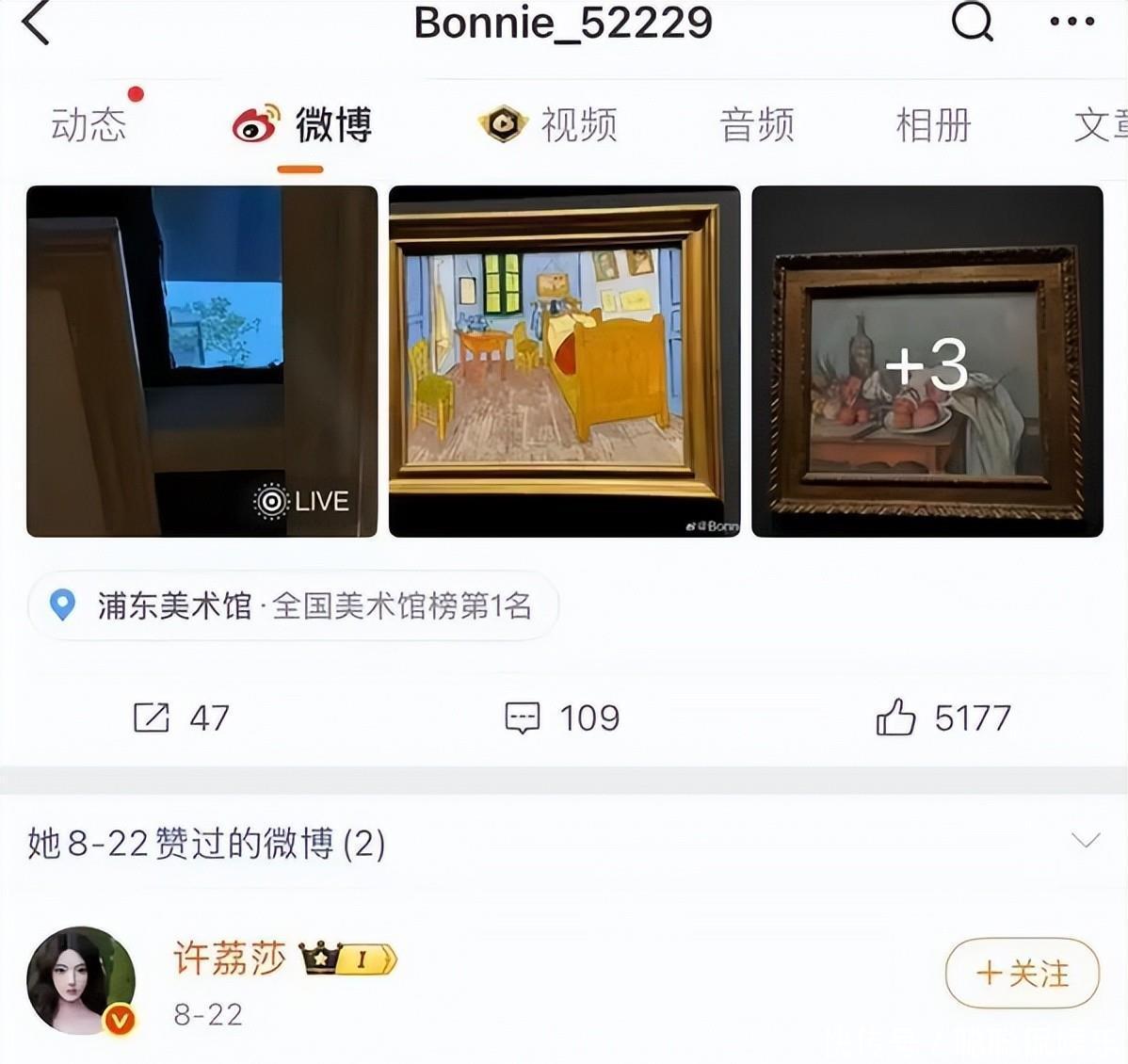1128x1064 pixels.
Task: Switch to the 动态 tab
Action: click(x=89, y=125)
